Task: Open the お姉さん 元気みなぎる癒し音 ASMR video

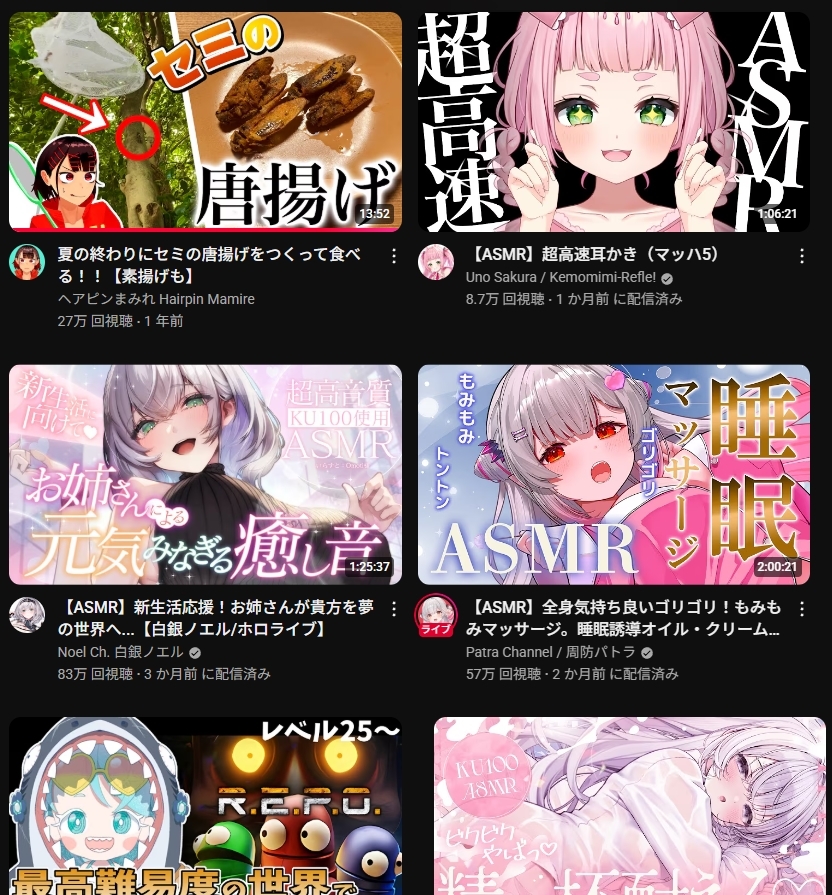Action: tap(205, 474)
